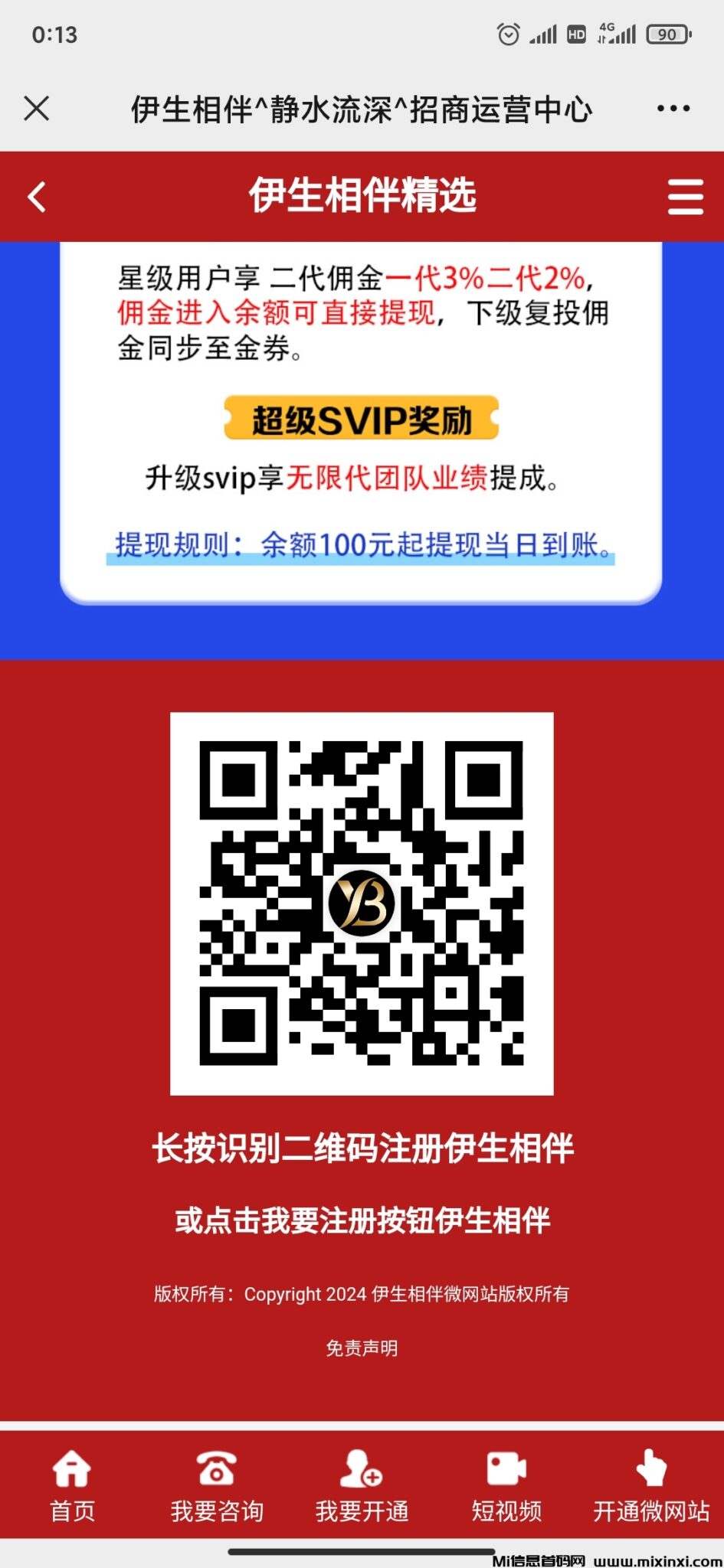Switch to the 短视频 tab

[x=506, y=1485]
